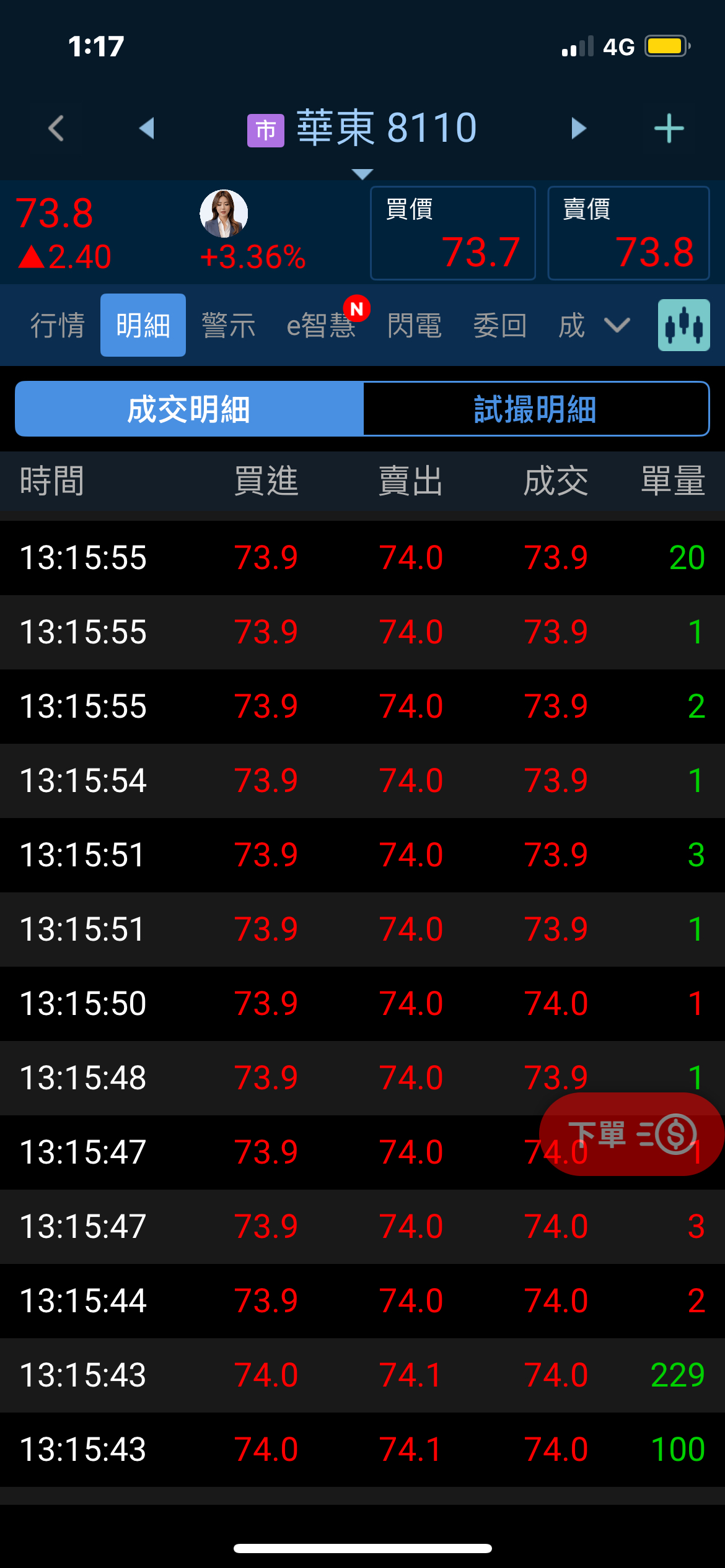
Task: Place an order with 下單 button
Action: point(631,1135)
